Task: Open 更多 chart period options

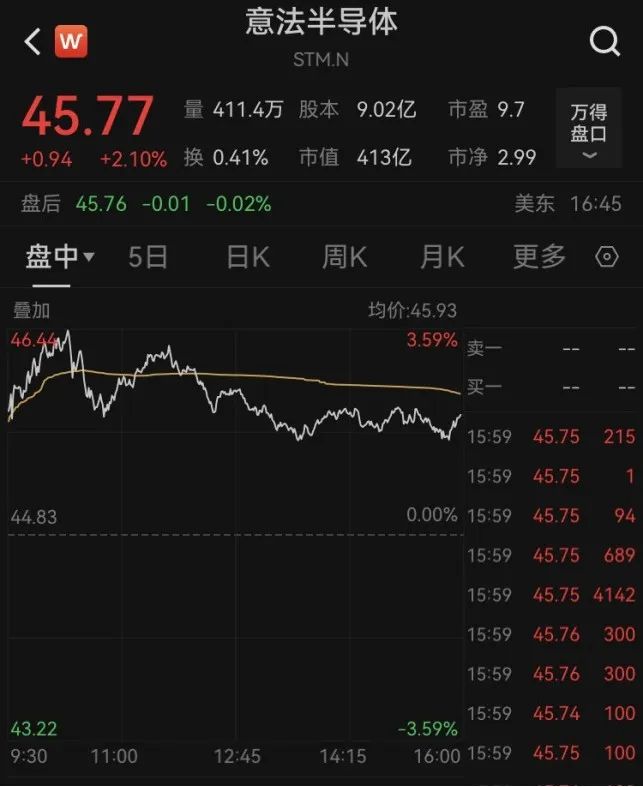Action: (539, 257)
